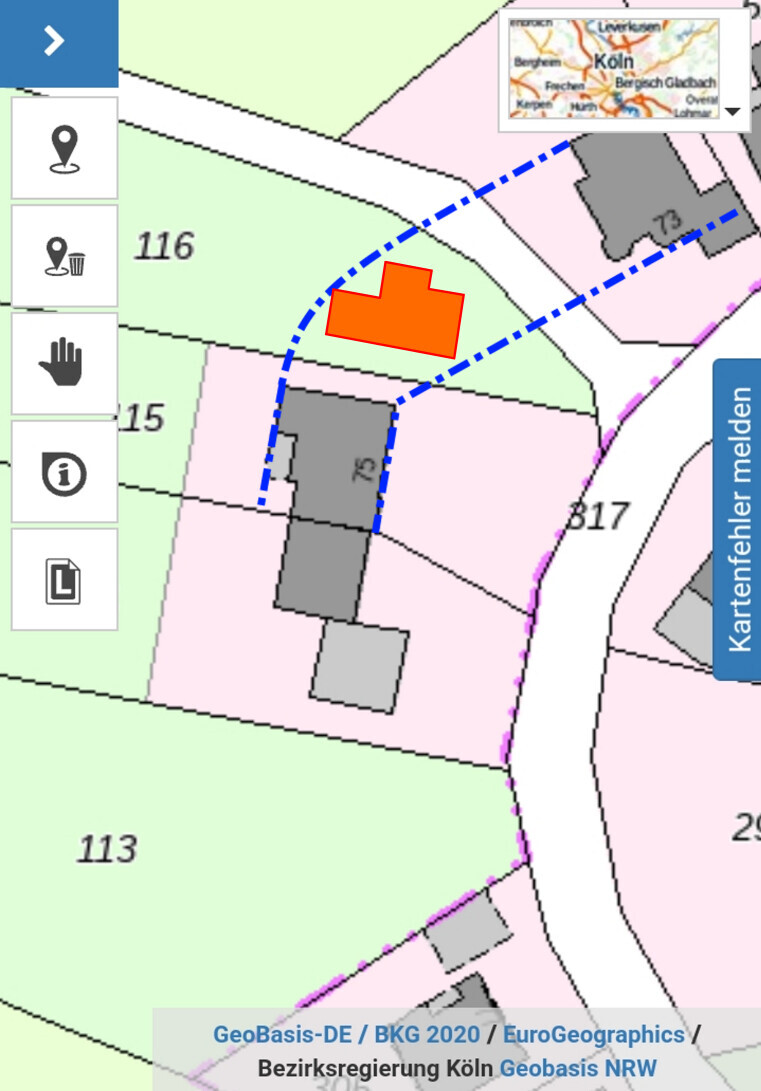This screenshot has width=761, height=1091.
Task: Expand the side panel with the arrow
Action: [x=55, y=41]
